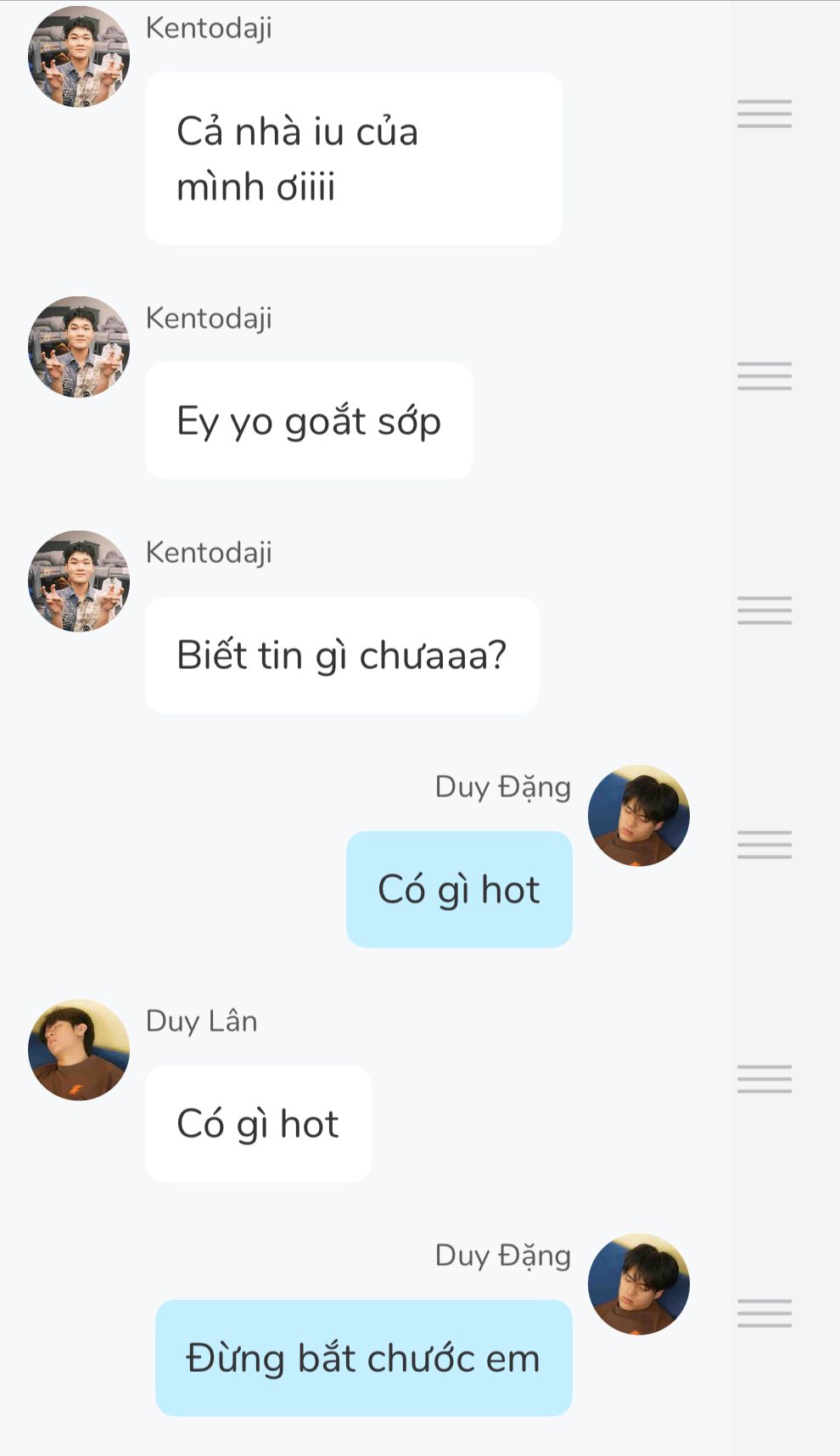Tap the handle beside 'Biết tin gì chưaaa?'
Image resolution: width=840 pixels, height=1456 pixels.
pyautogui.click(x=764, y=610)
